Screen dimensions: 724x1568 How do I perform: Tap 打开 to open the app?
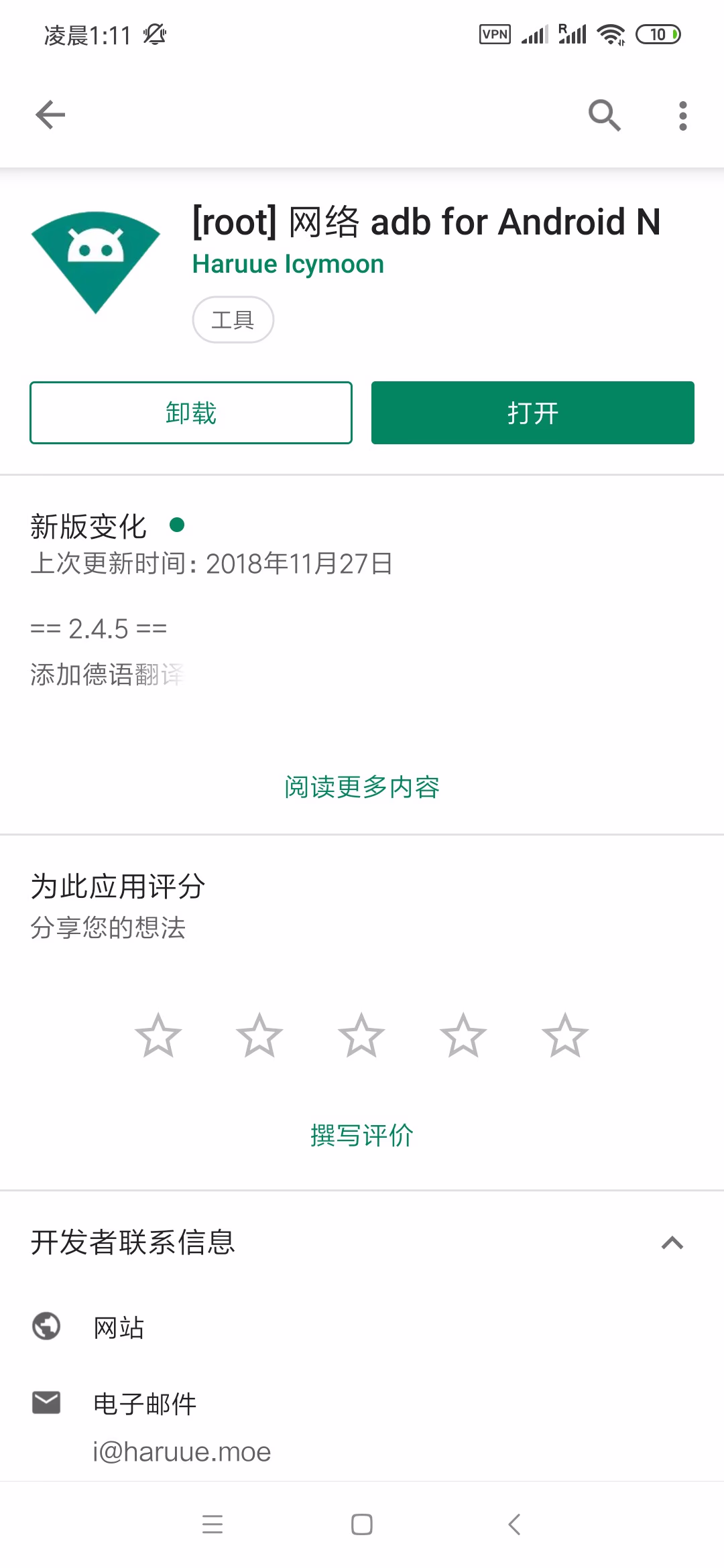pos(532,413)
